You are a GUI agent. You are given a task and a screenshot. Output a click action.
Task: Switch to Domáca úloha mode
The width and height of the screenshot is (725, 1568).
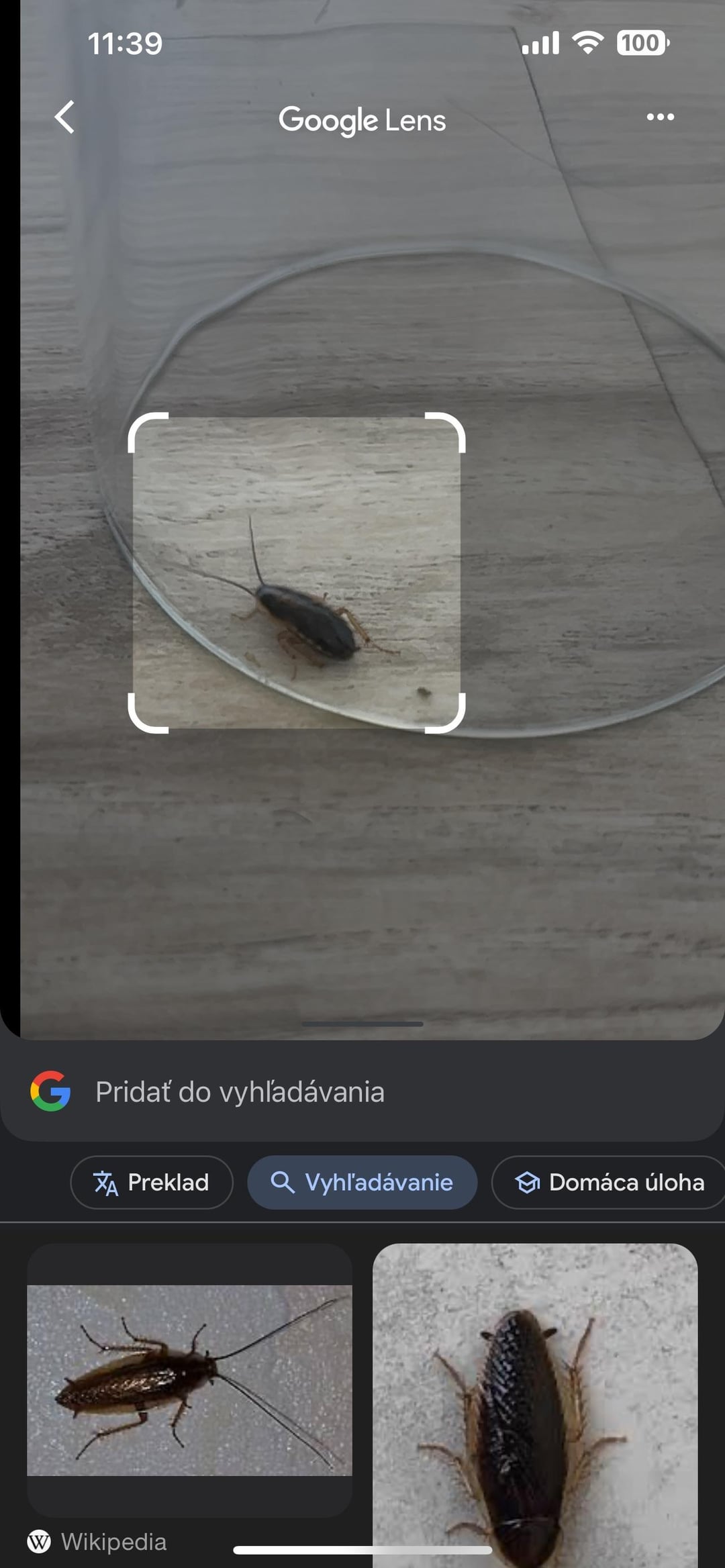tap(609, 1182)
